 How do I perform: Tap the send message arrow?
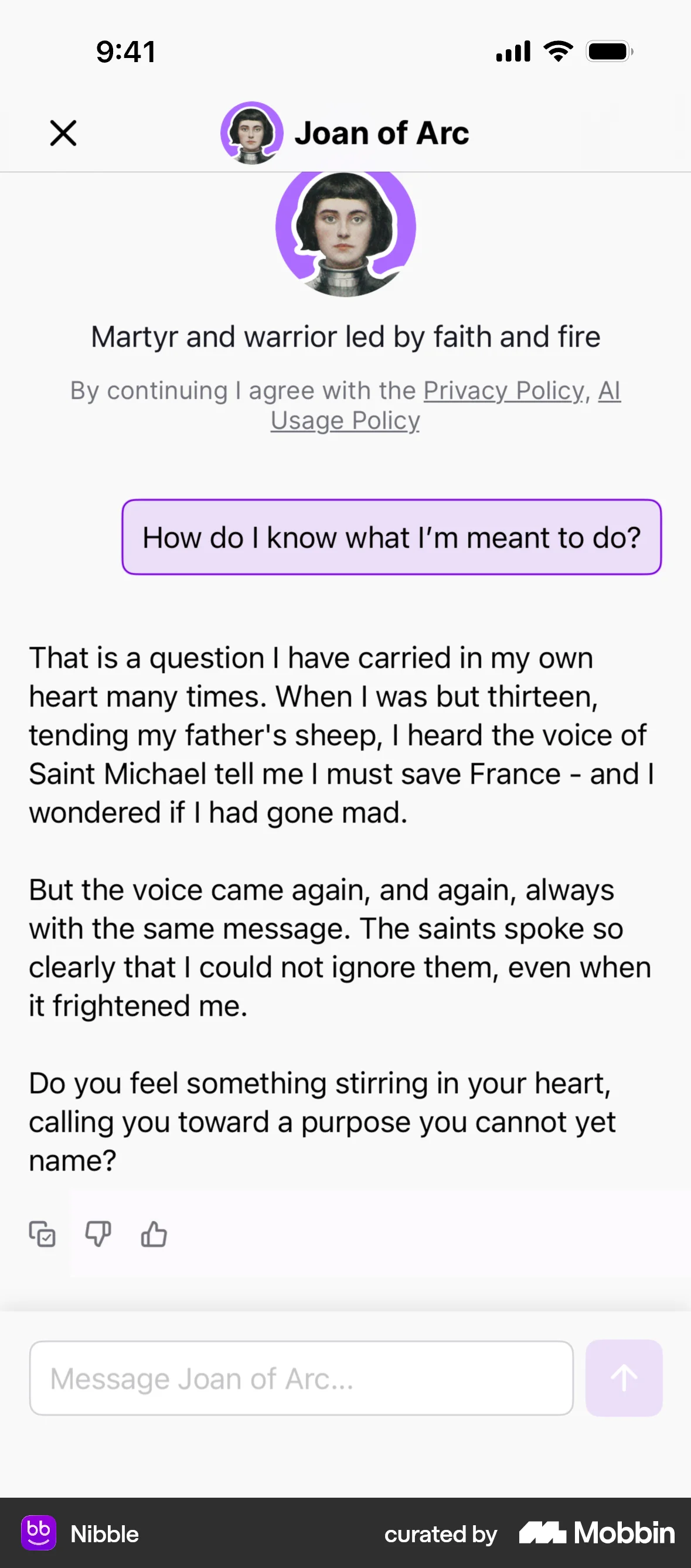click(623, 1379)
